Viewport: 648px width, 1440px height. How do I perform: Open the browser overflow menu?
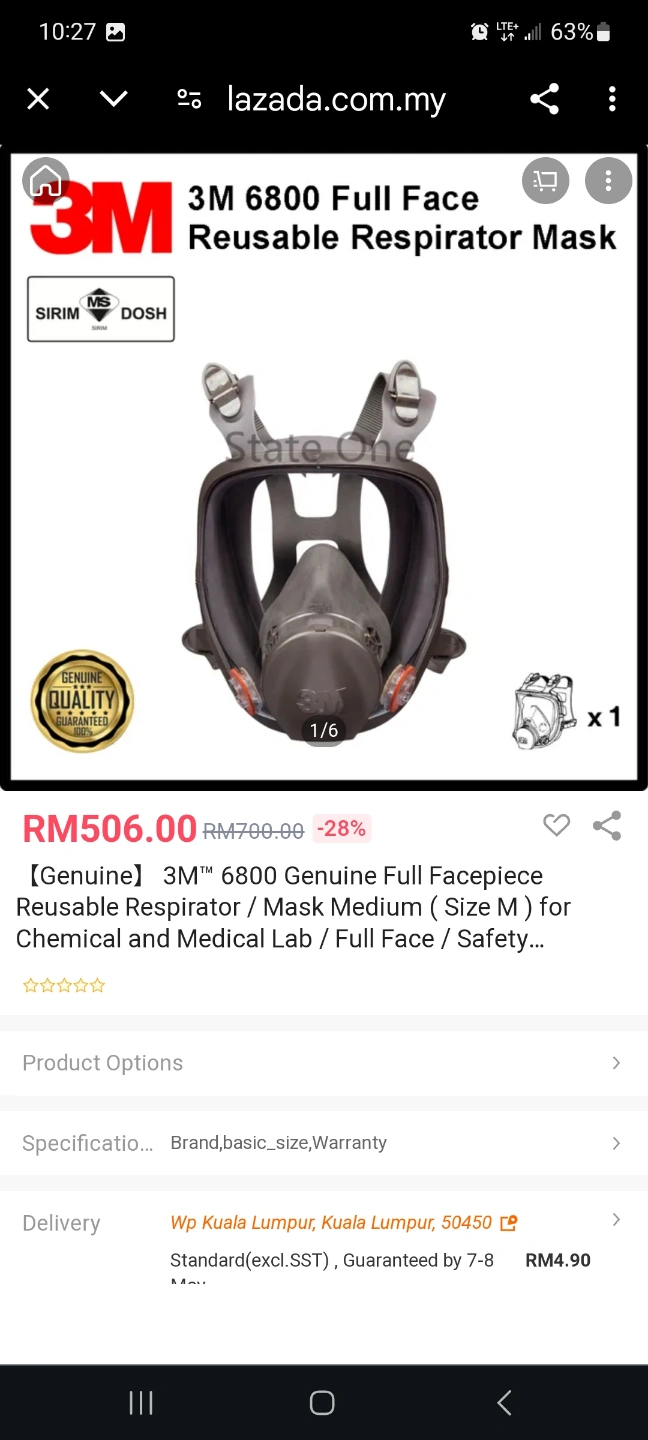click(612, 99)
